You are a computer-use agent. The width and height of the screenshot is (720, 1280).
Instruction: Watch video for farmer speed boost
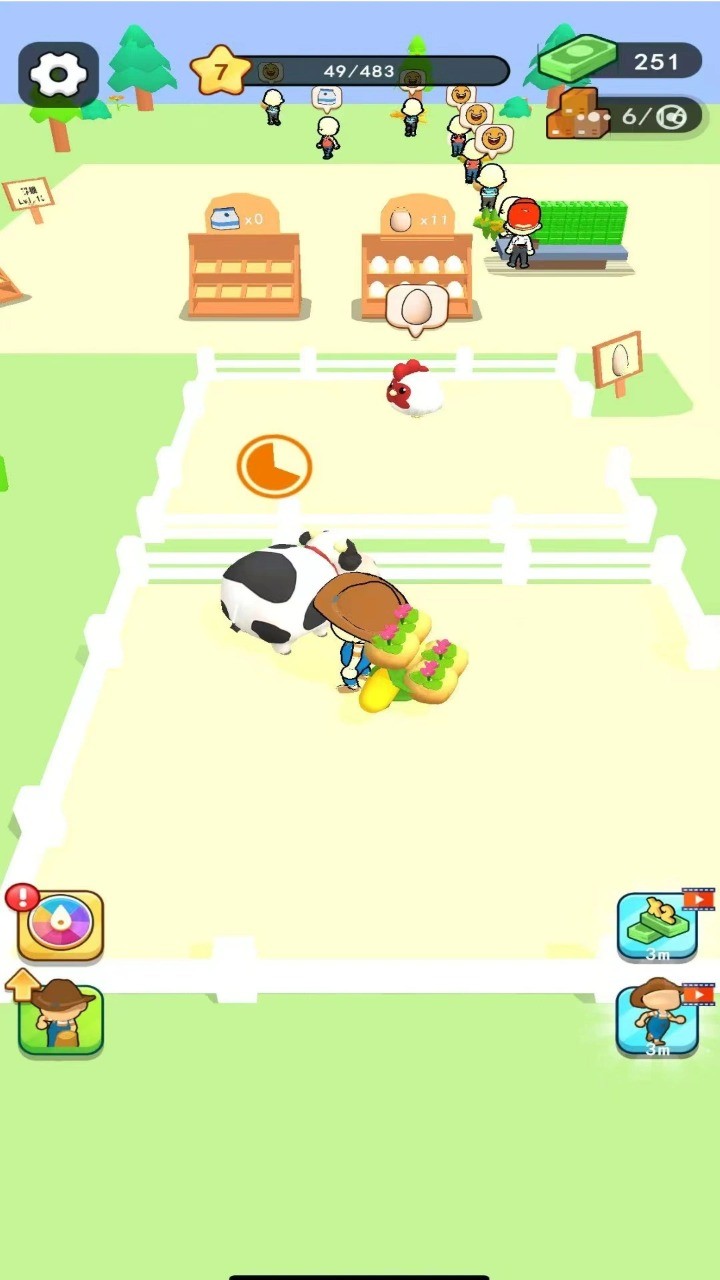657,1020
